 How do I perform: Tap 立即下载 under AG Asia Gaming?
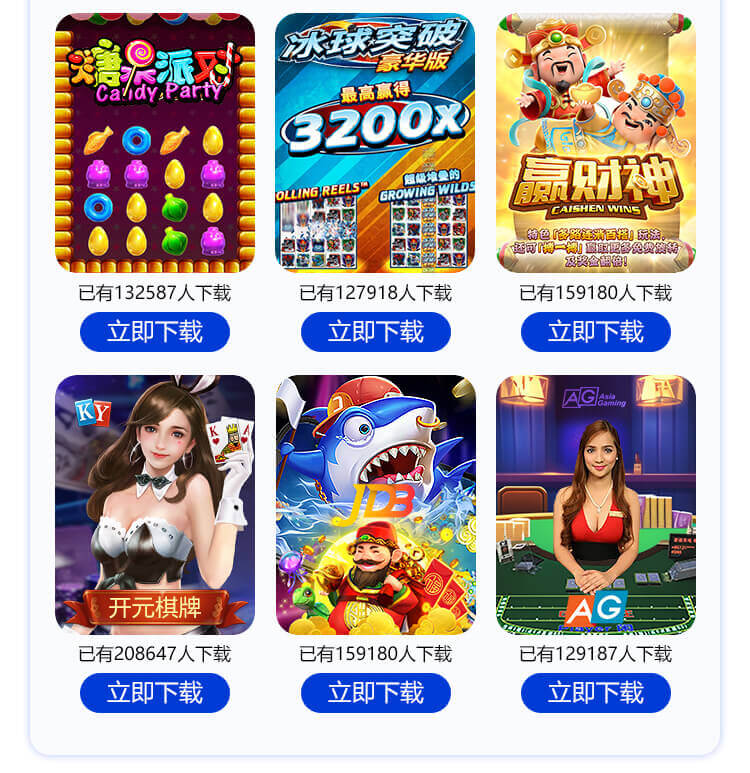[596, 693]
